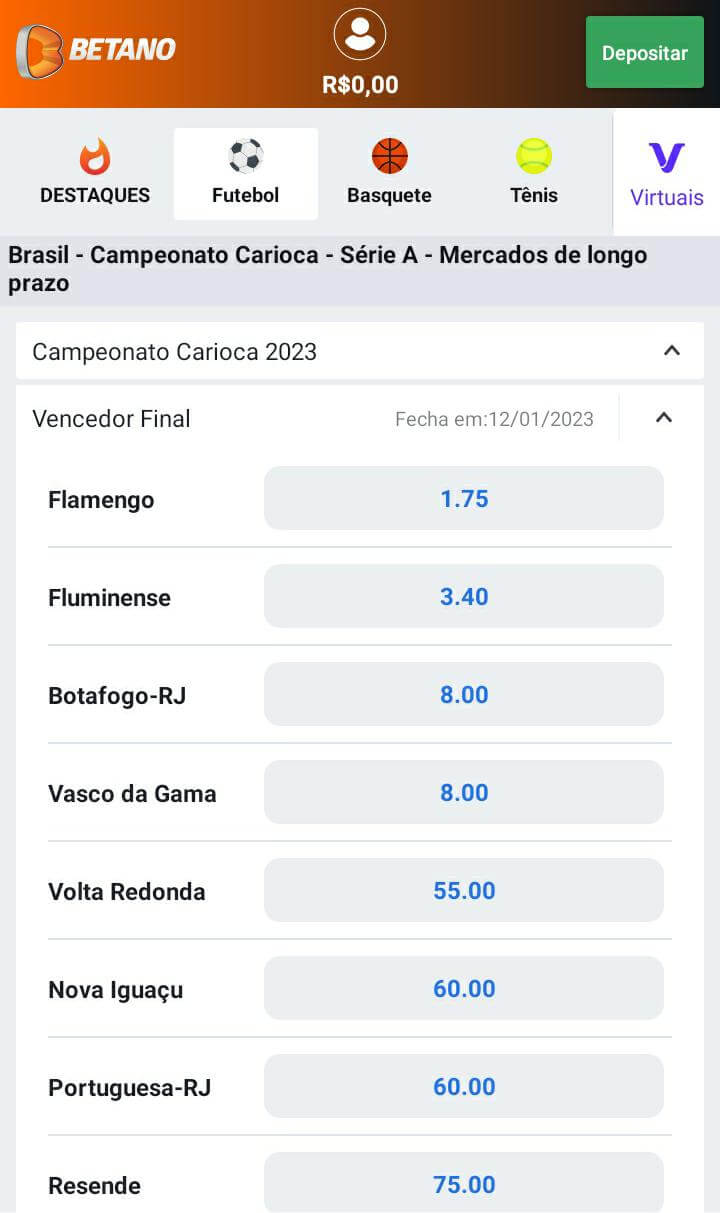The height and width of the screenshot is (1213, 720).
Task: Select Flamengo odds 1.75
Action: 464,498
